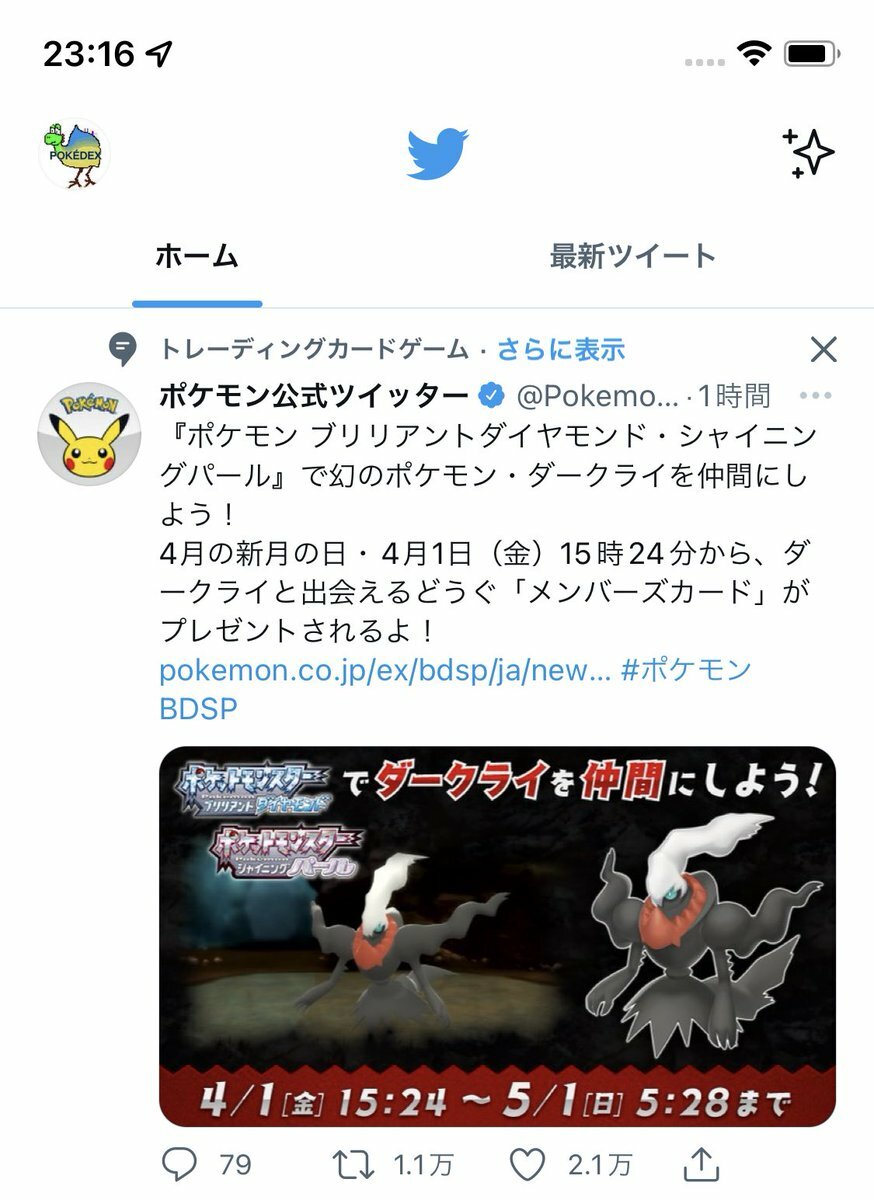Like the Pokémon official tweet
The width and height of the screenshot is (874, 1200).
(x=528, y=1163)
